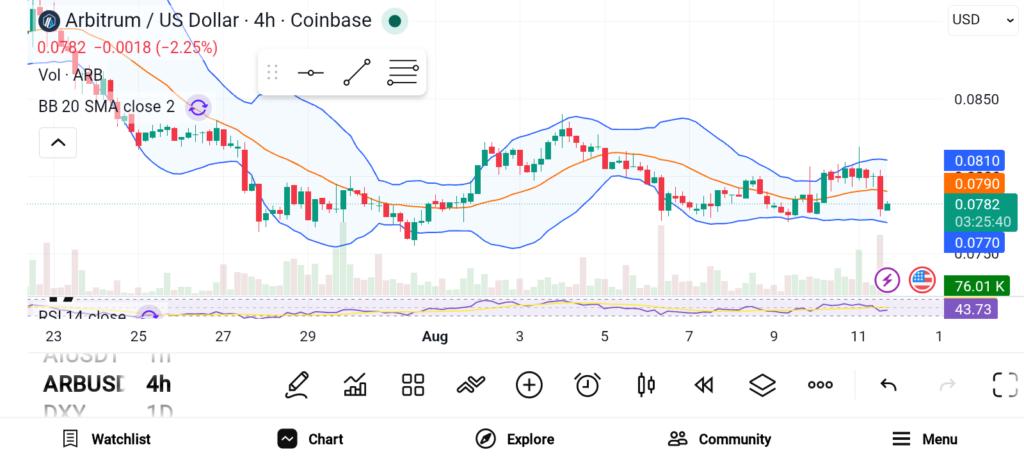This screenshot has height=461, width=1024.
Task: Select the drawing pencil tool
Action: click(297, 385)
